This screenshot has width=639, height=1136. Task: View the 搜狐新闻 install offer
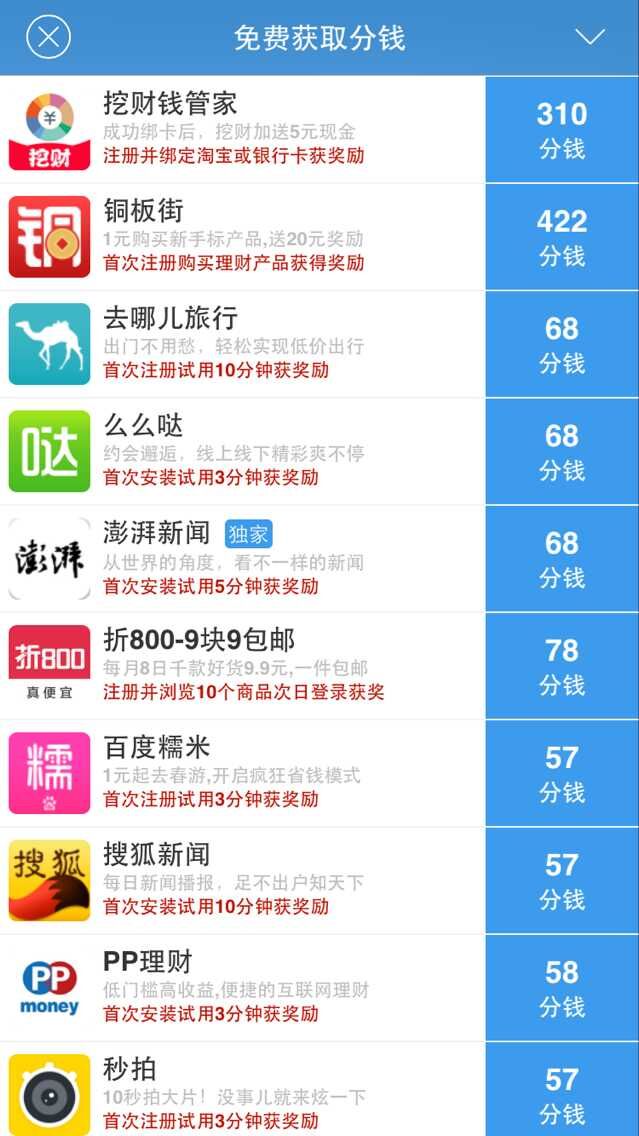242,880
